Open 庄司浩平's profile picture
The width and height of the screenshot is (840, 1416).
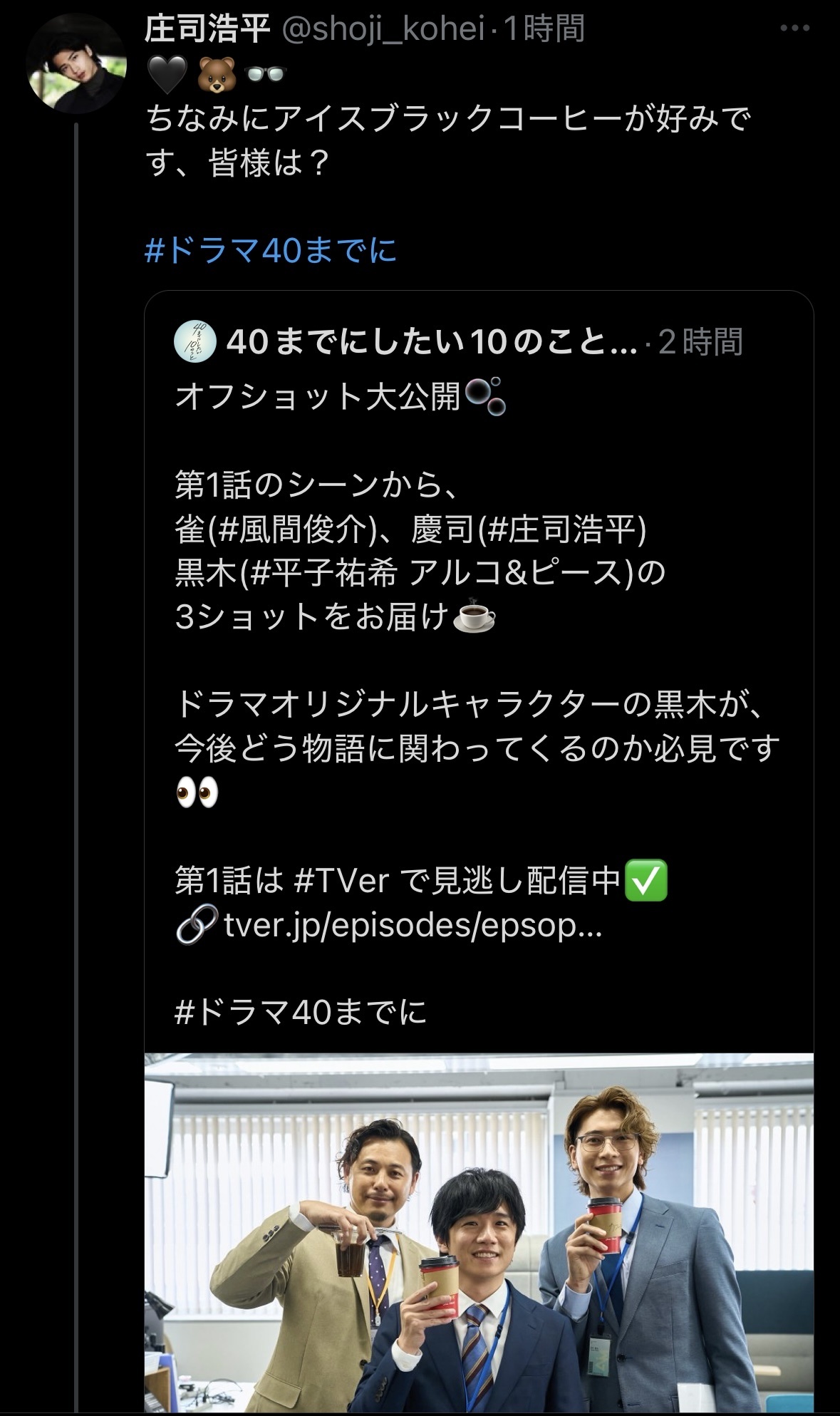[x=77, y=64]
